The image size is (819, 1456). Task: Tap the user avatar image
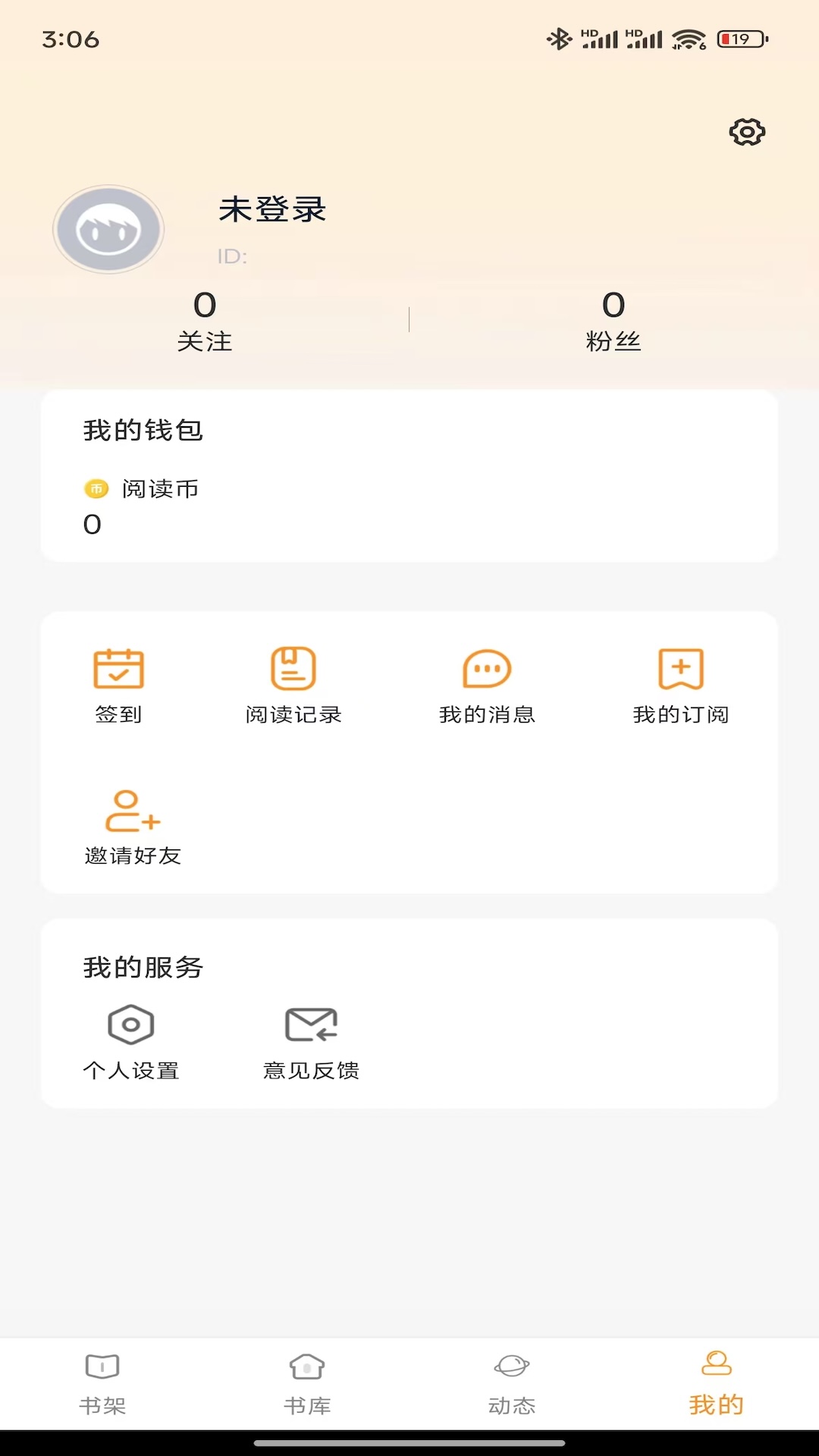coord(108,229)
